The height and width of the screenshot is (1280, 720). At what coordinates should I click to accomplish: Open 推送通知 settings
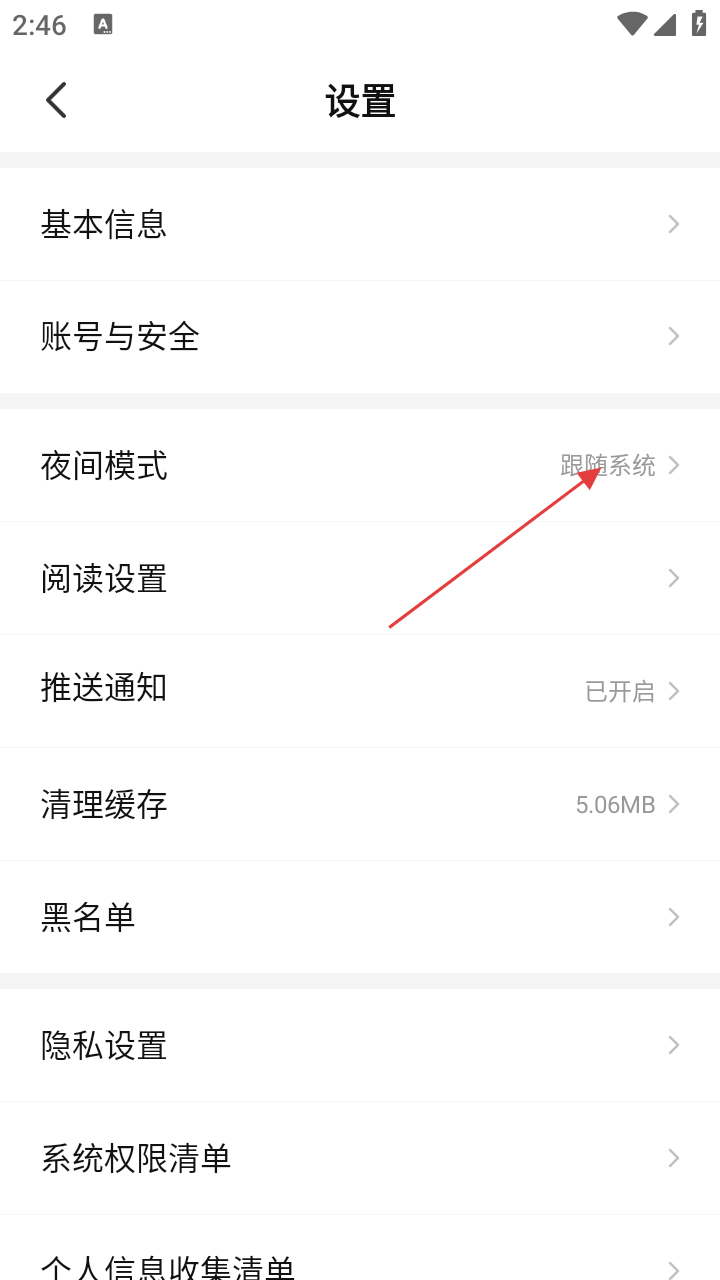click(x=360, y=690)
